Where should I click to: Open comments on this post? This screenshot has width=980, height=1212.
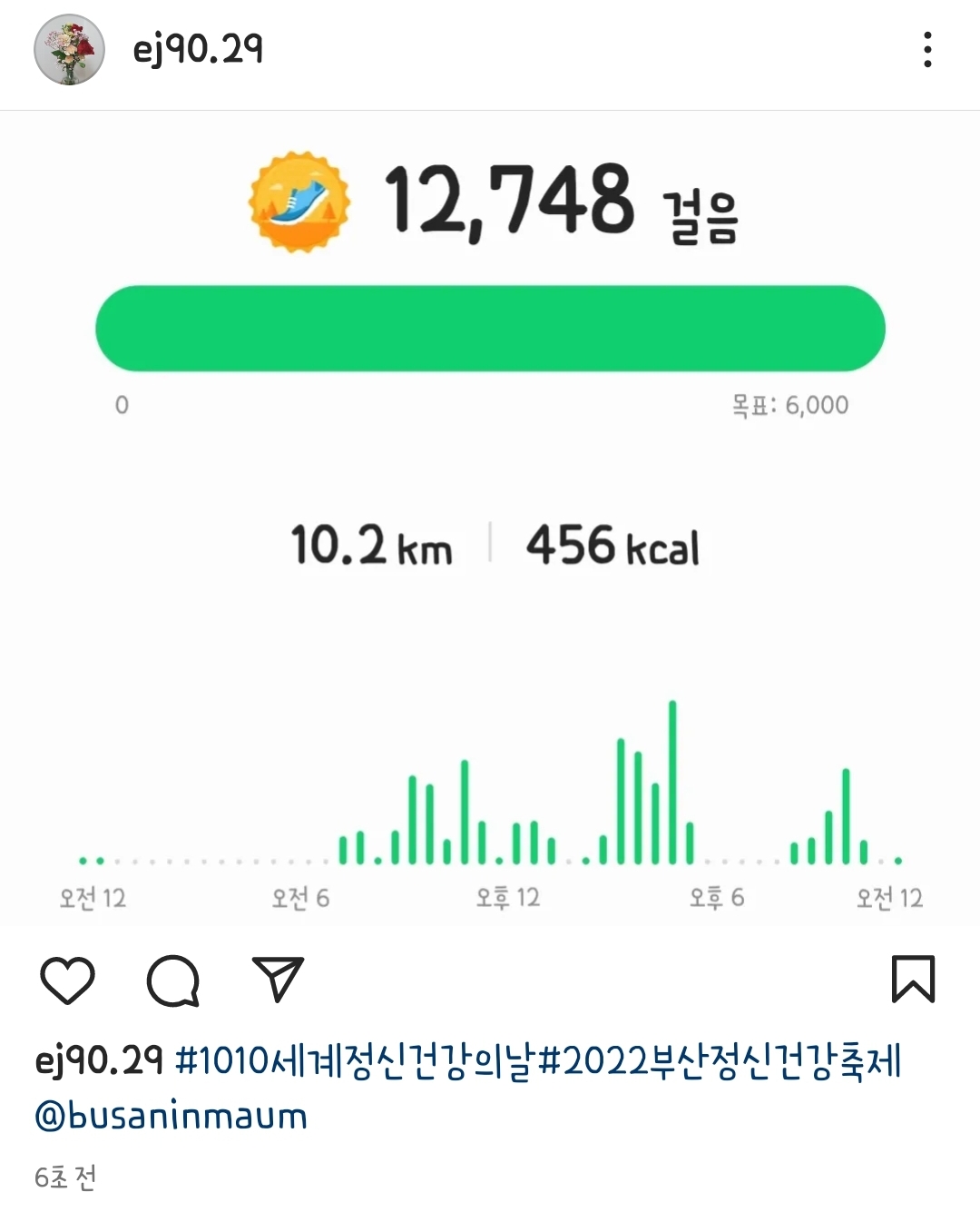pyautogui.click(x=172, y=980)
